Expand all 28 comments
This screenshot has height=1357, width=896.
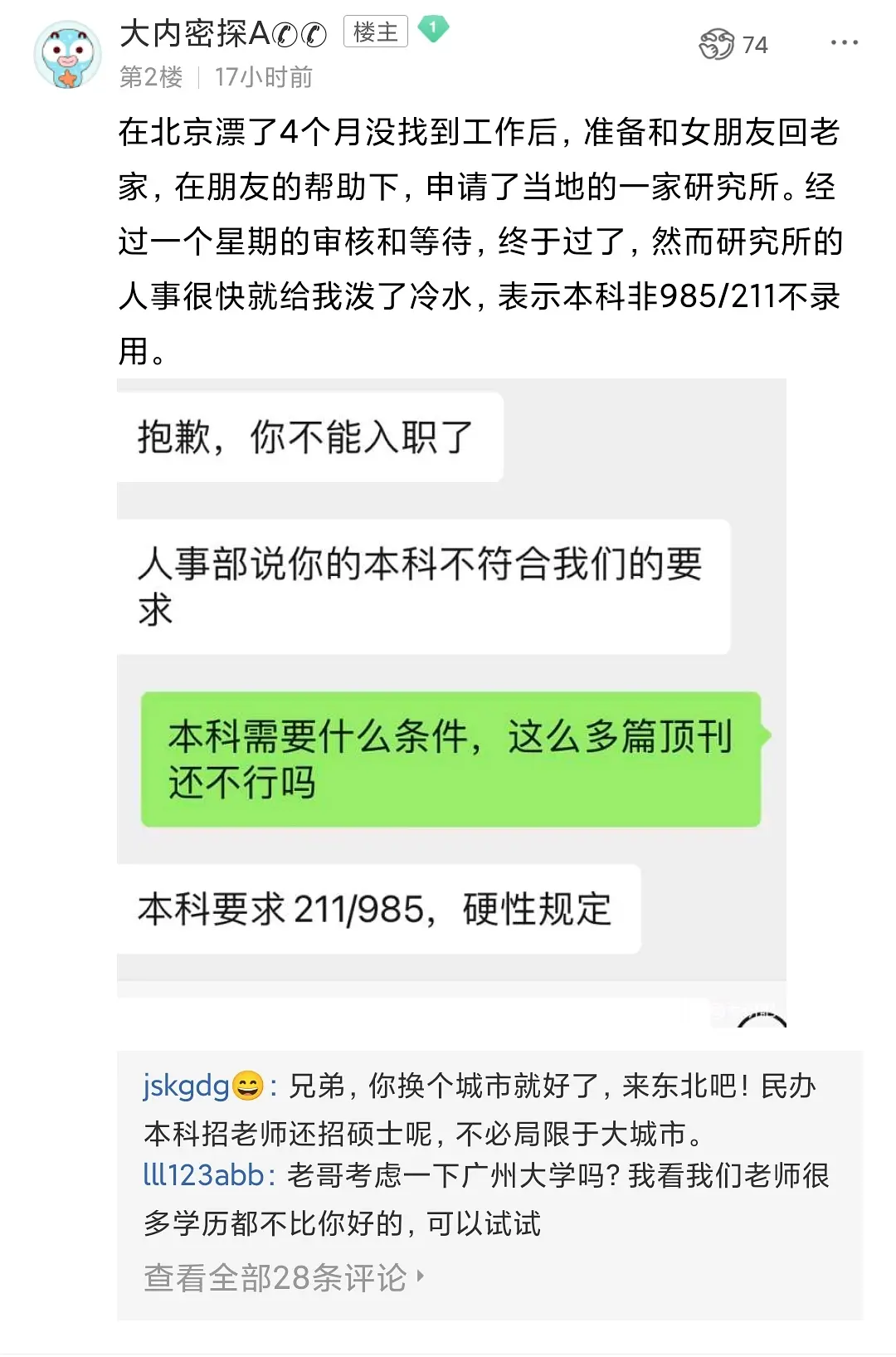pyautogui.click(x=284, y=1277)
